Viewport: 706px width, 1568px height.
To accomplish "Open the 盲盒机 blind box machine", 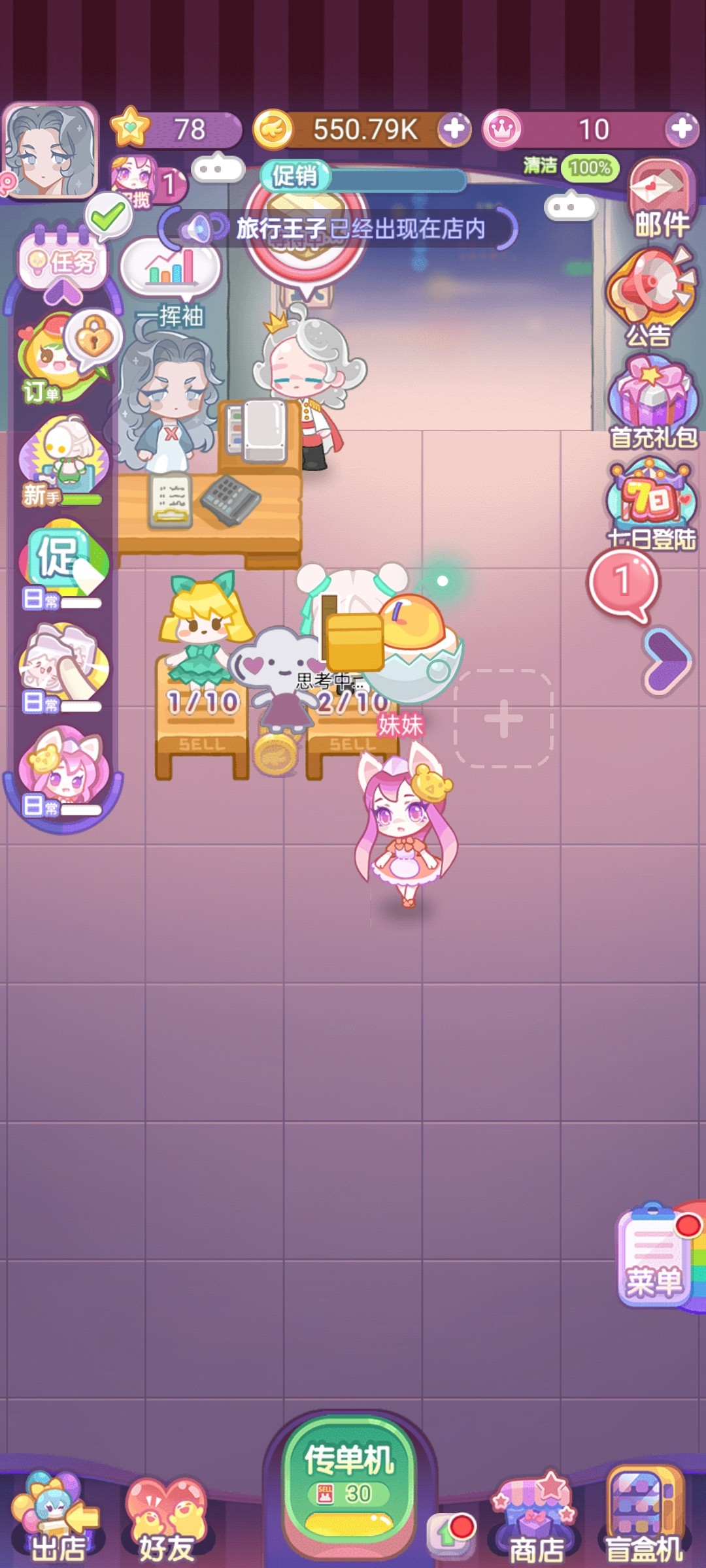I will pos(645,1517).
